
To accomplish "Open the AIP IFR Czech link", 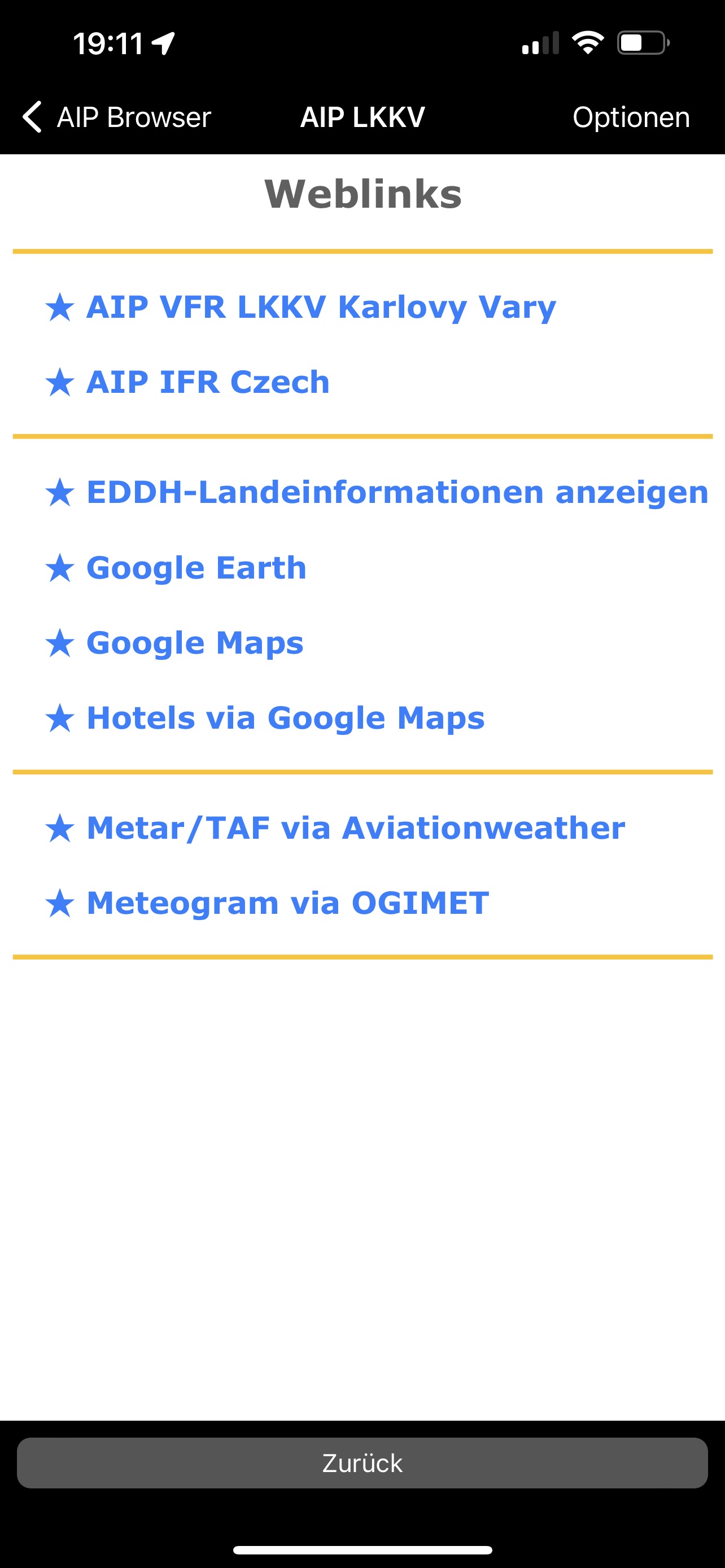I will tap(208, 382).
